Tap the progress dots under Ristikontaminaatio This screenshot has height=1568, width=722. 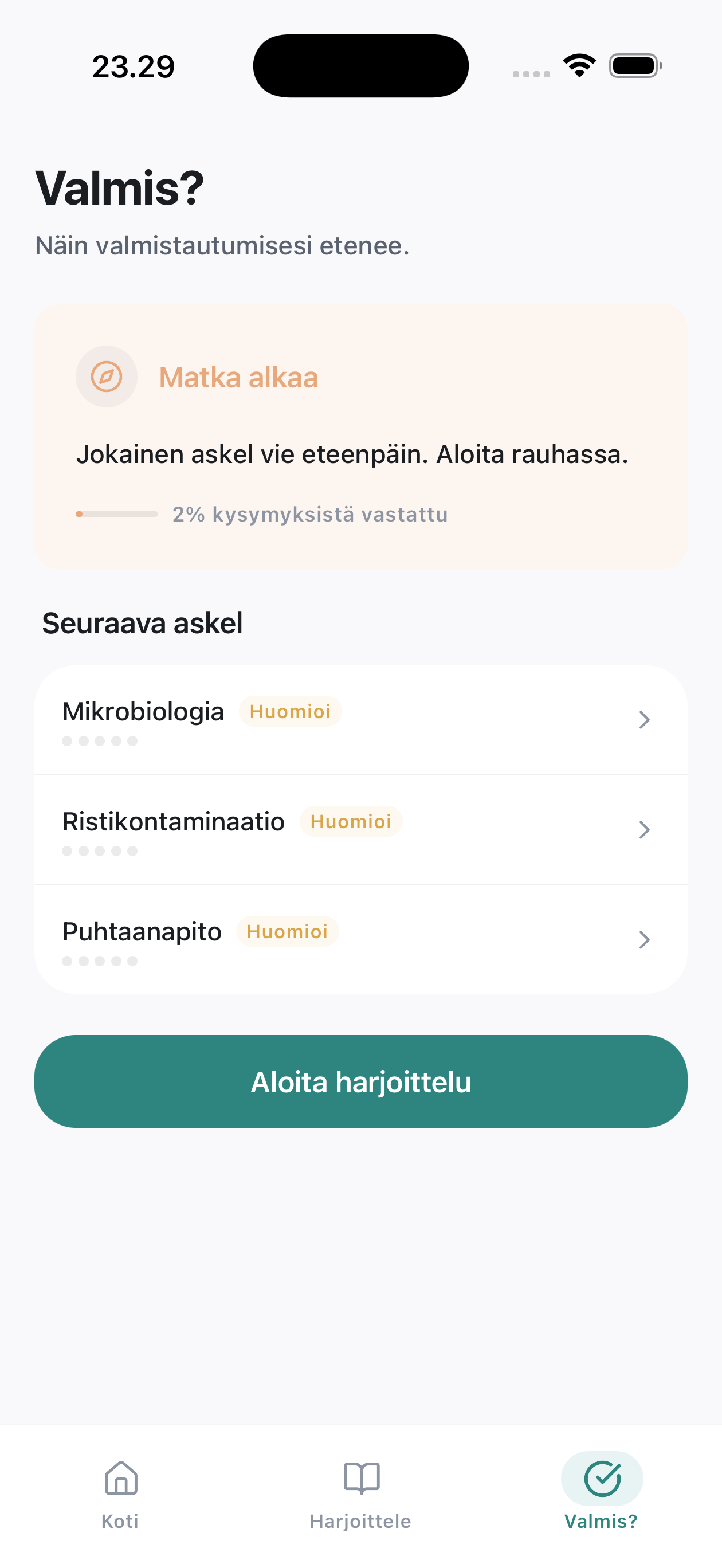coord(100,851)
